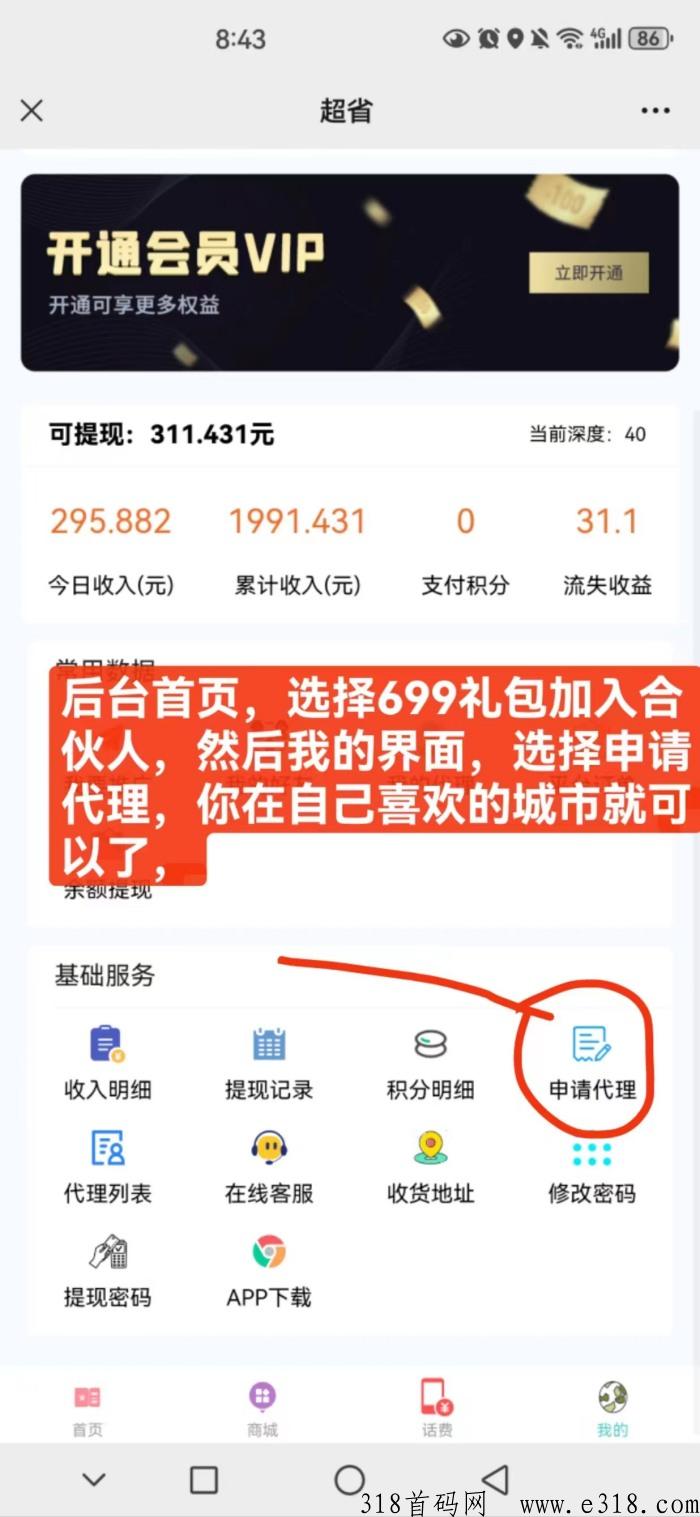This screenshot has width=700, height=1517.
Task: Open 收入明细 income details
Action: pyautogui.click(x=107, y=1062)
